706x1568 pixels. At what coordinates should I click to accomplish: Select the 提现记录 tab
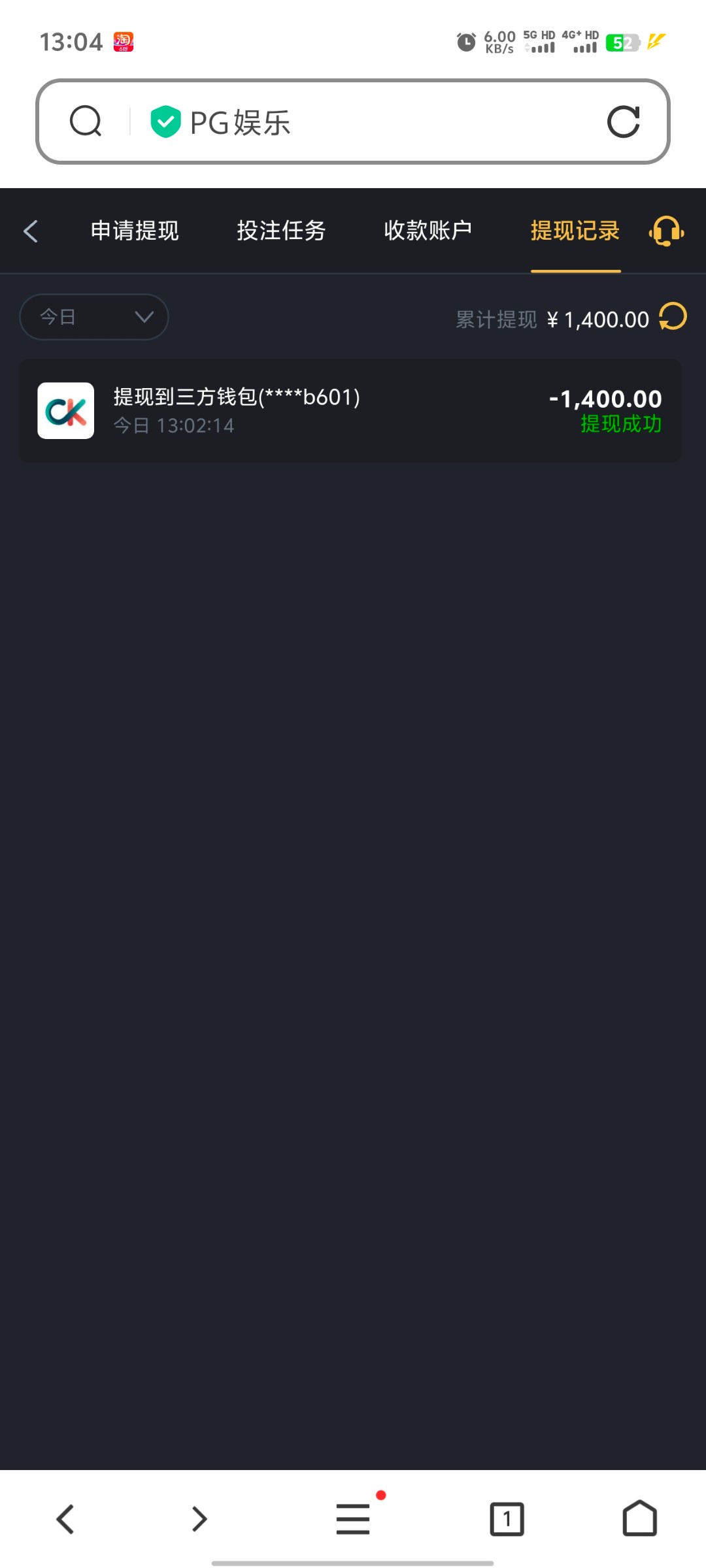coord(575,231)
